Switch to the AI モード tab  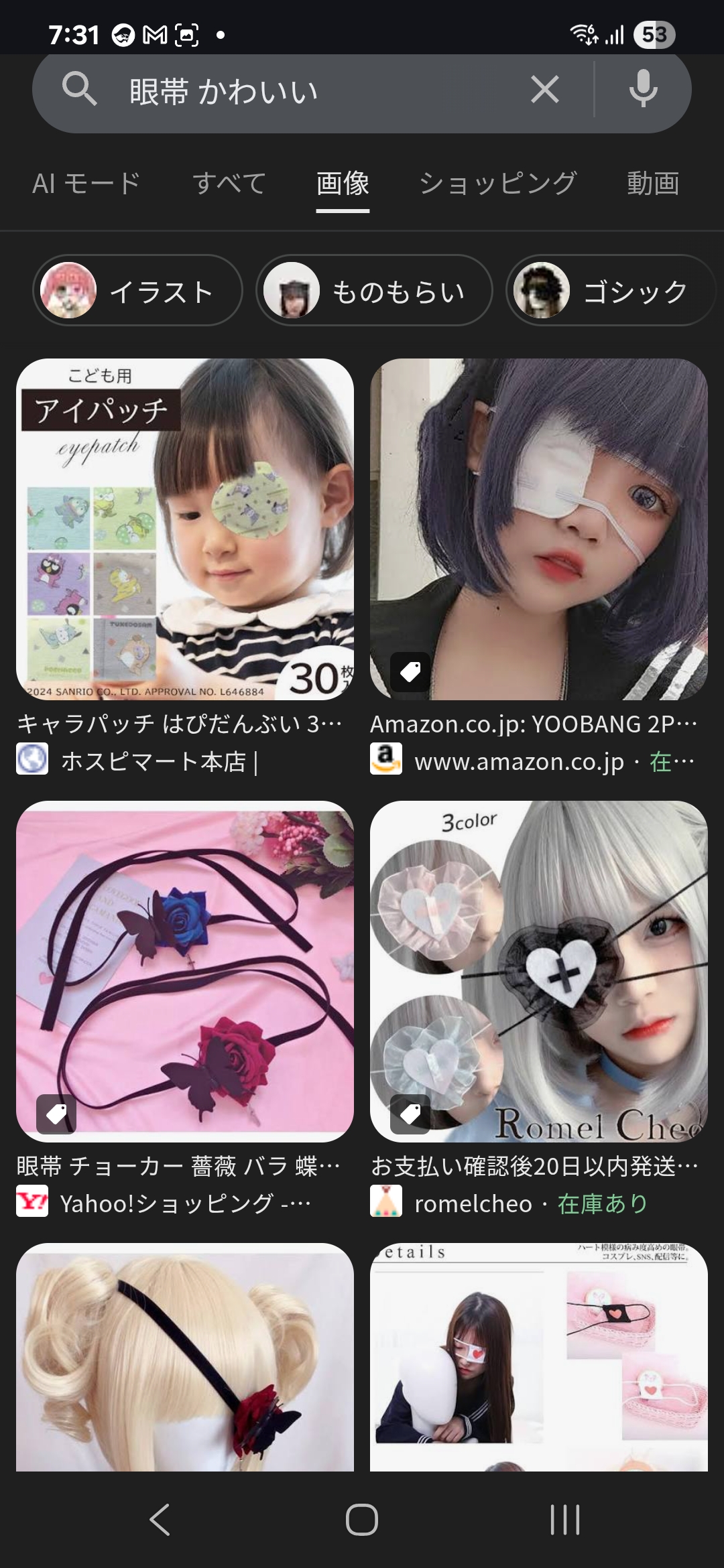[x=86, y=183]
